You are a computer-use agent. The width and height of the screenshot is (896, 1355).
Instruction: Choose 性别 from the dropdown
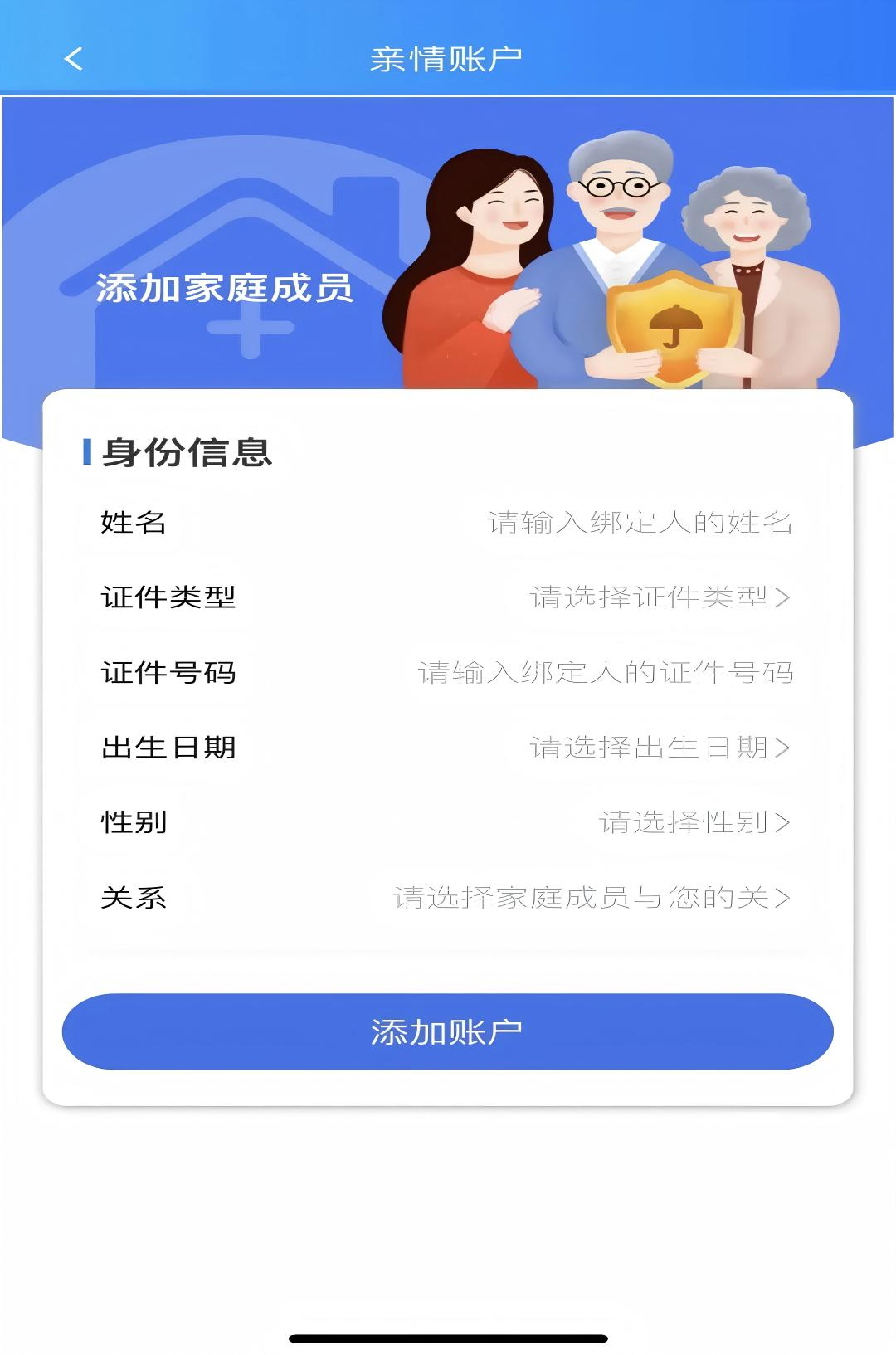694,822
